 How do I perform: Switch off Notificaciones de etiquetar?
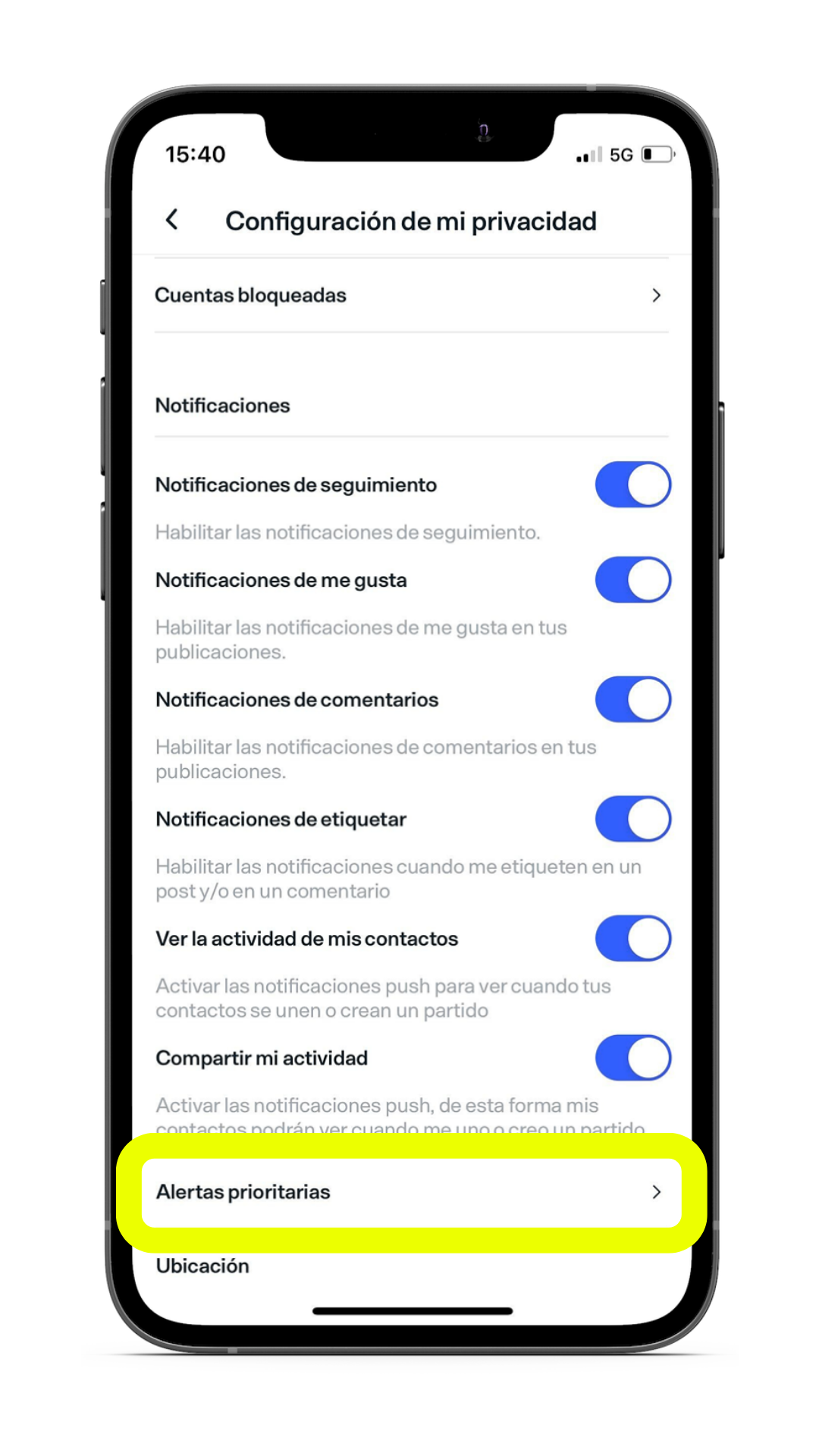pos(632,819)
